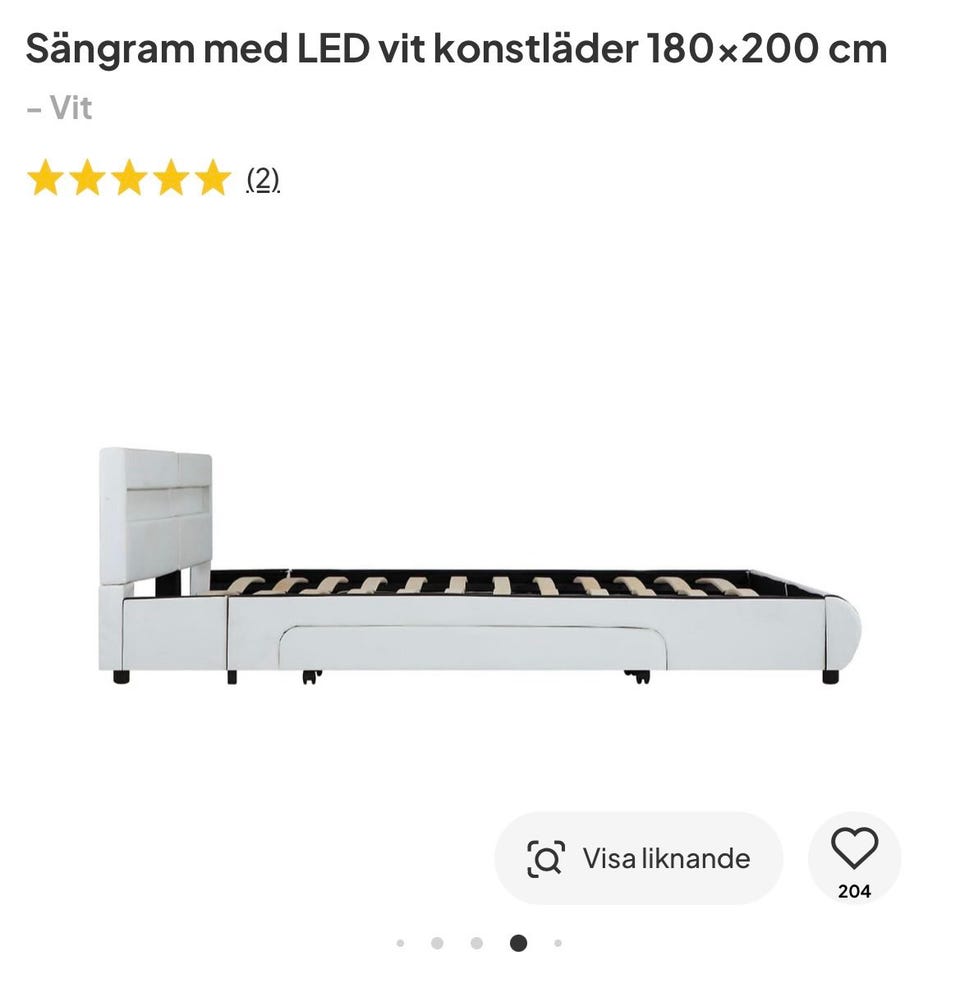This screenshot has height=997, width=960.
Task: Click the active fourth carousel dot
Action: coord(518,942)
